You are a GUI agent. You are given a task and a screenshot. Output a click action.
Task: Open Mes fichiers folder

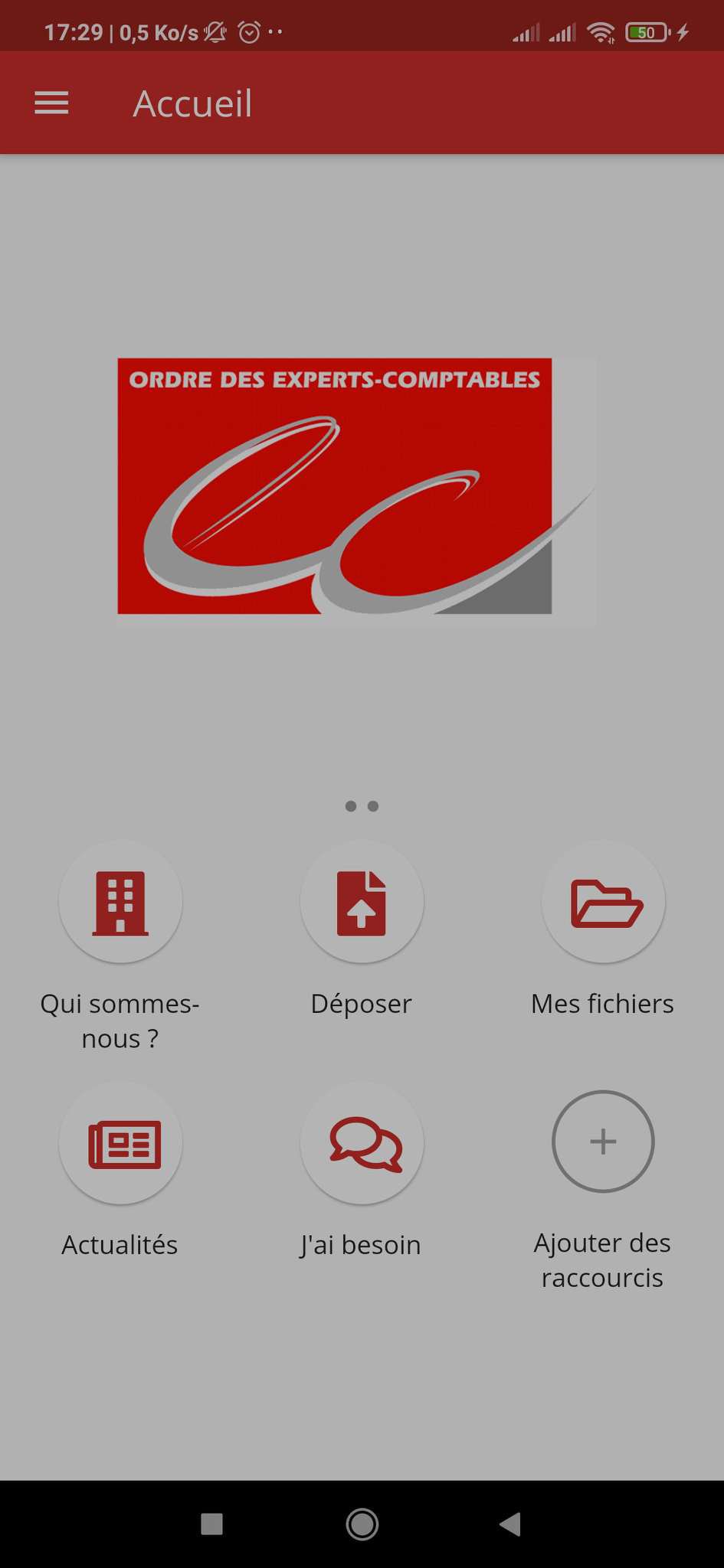tap(603, 902)
